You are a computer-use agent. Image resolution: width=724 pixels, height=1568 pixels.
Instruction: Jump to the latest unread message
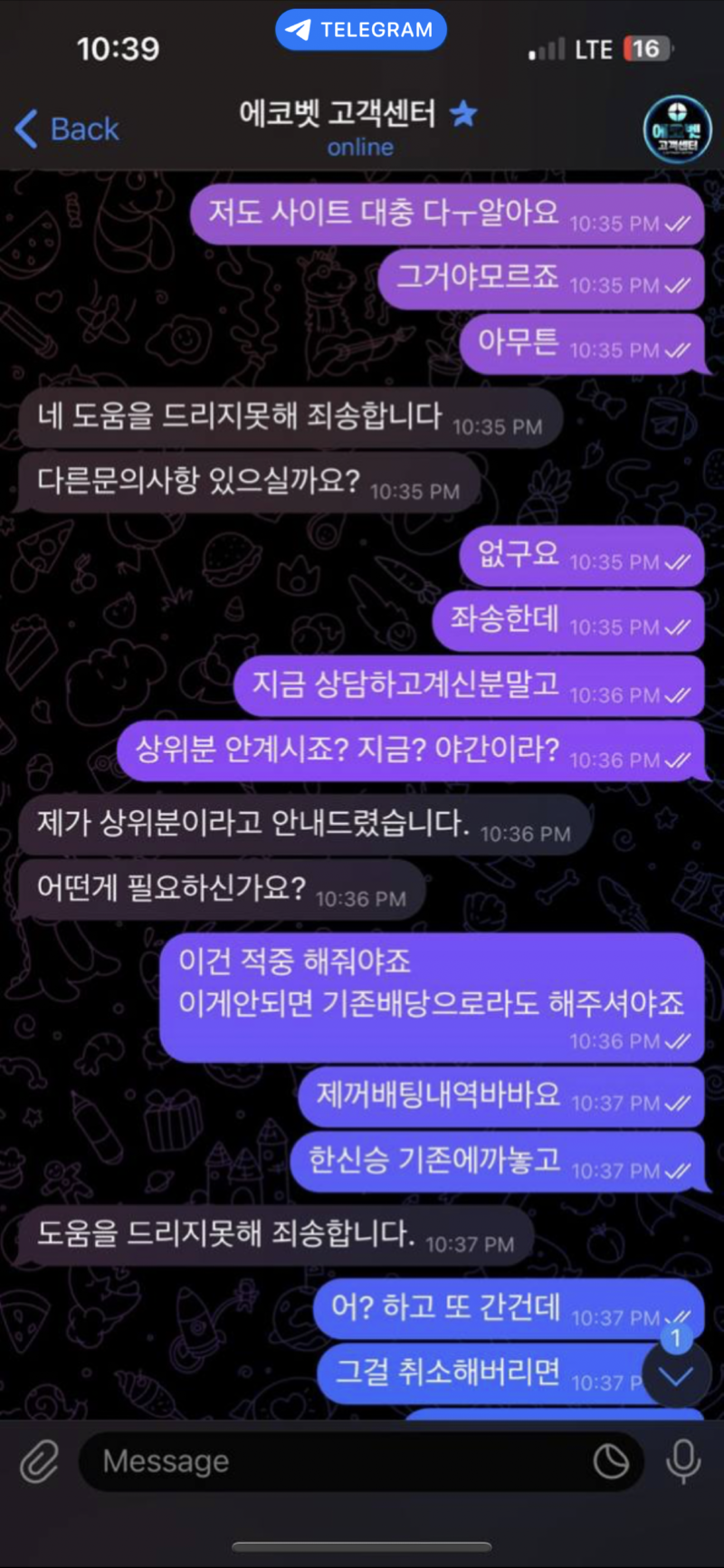[x=675, y=1375]
